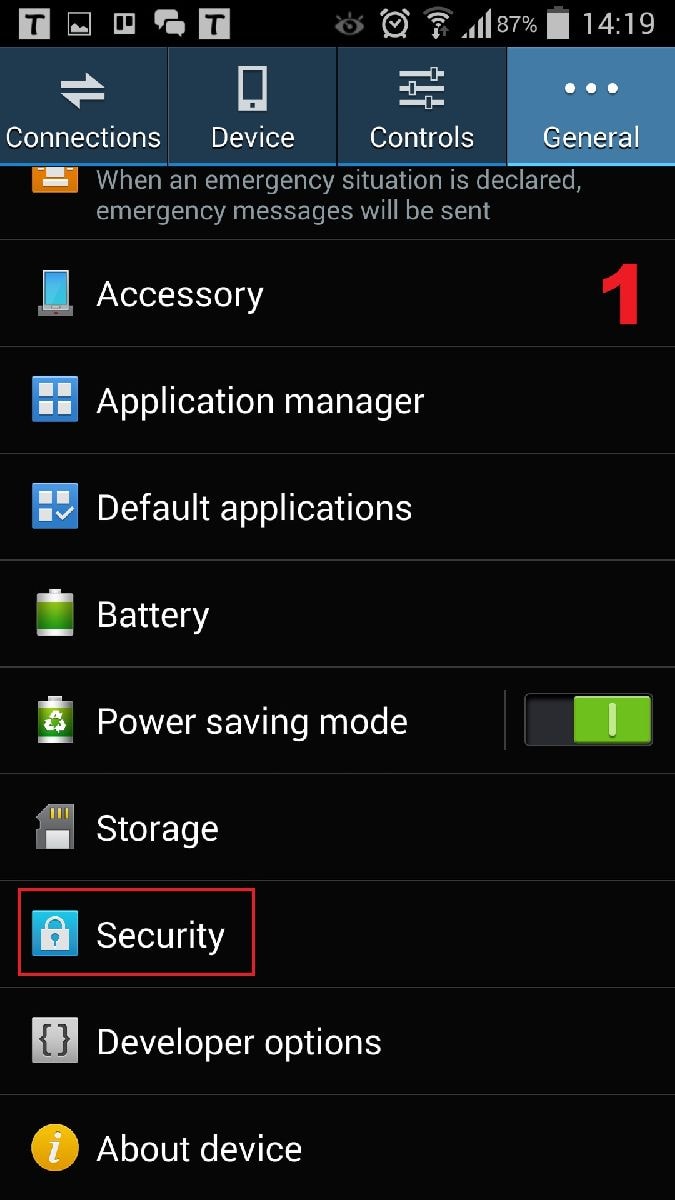Open Developer options
The height and width of the screenshot is (1200, 675).
(x=238, y=1042)
